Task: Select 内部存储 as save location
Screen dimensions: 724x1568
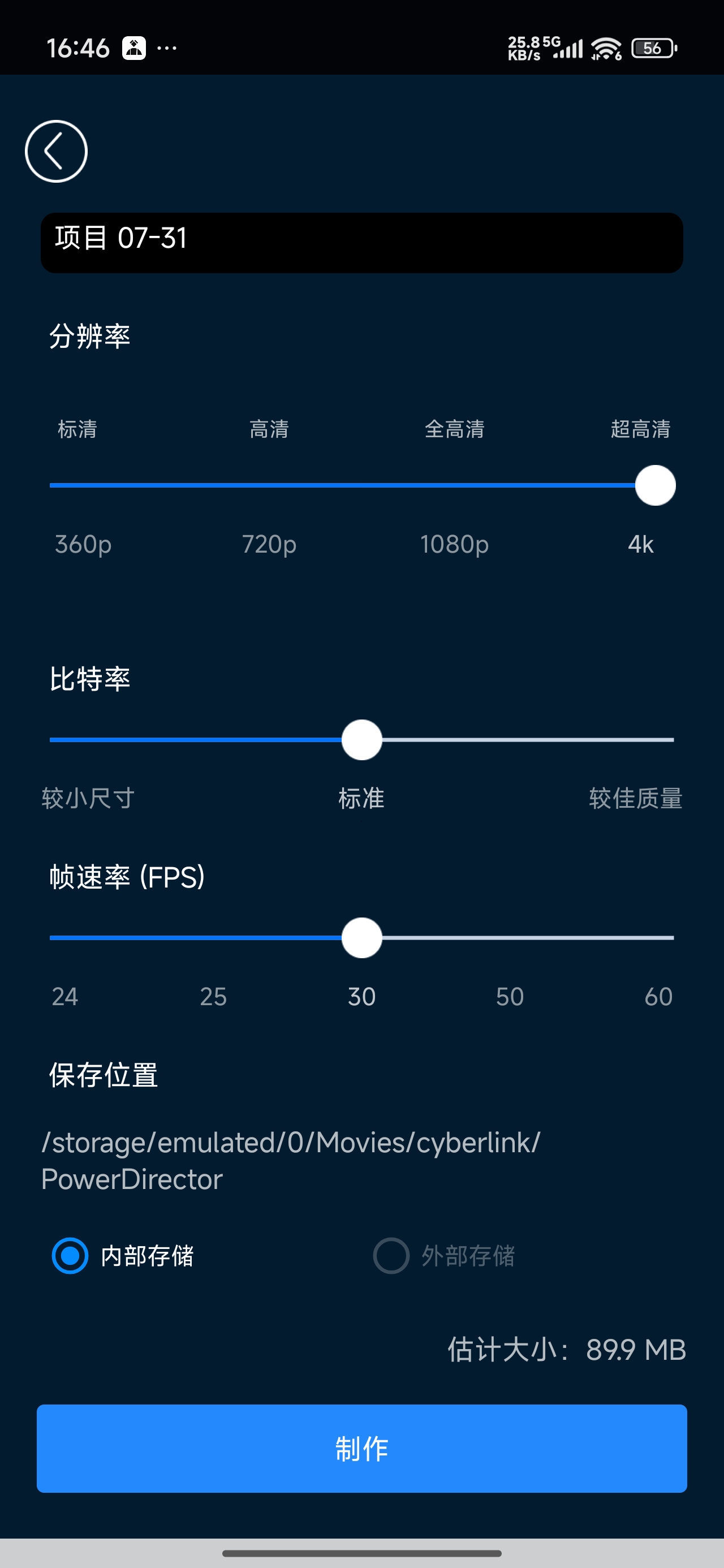Action: click(123, 1256)
